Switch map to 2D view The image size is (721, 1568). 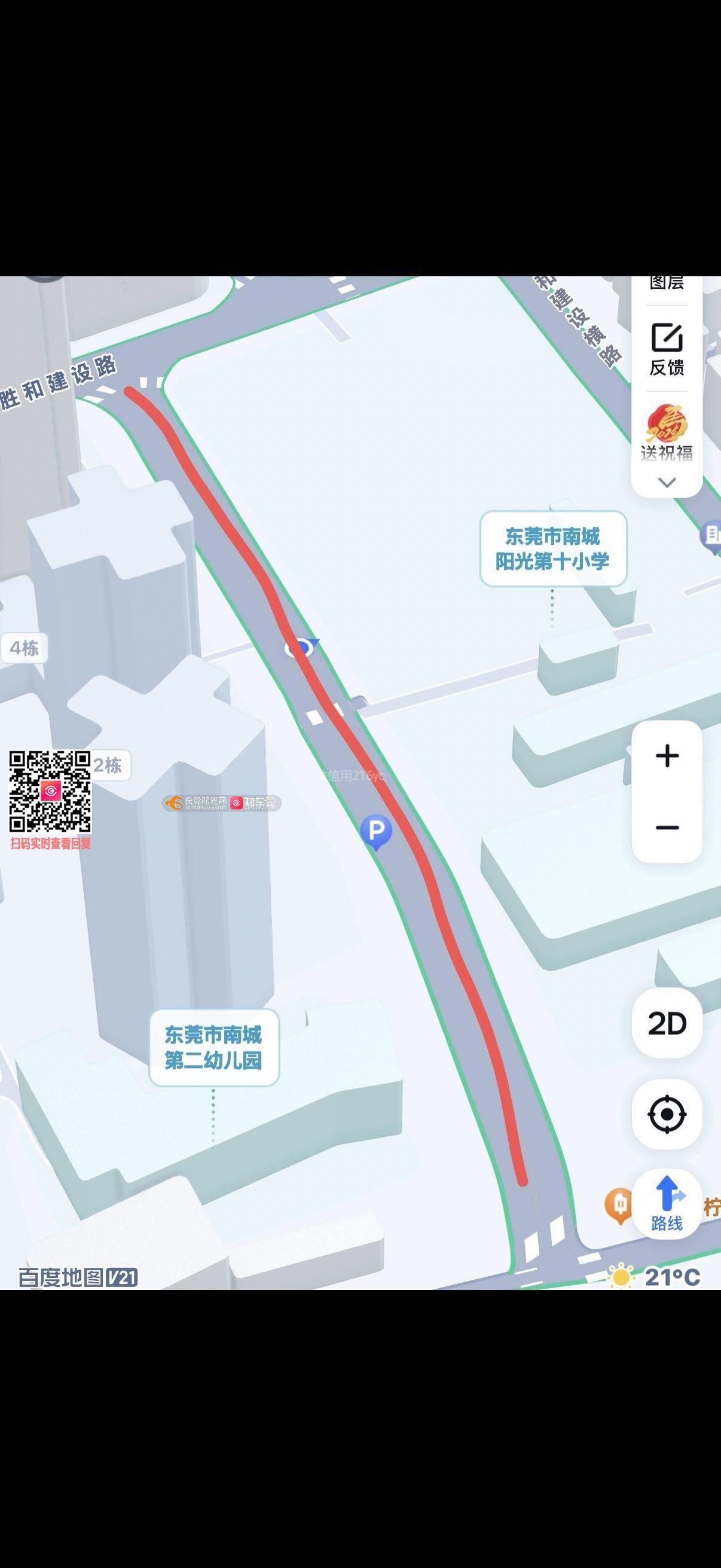click(667, 1023)
